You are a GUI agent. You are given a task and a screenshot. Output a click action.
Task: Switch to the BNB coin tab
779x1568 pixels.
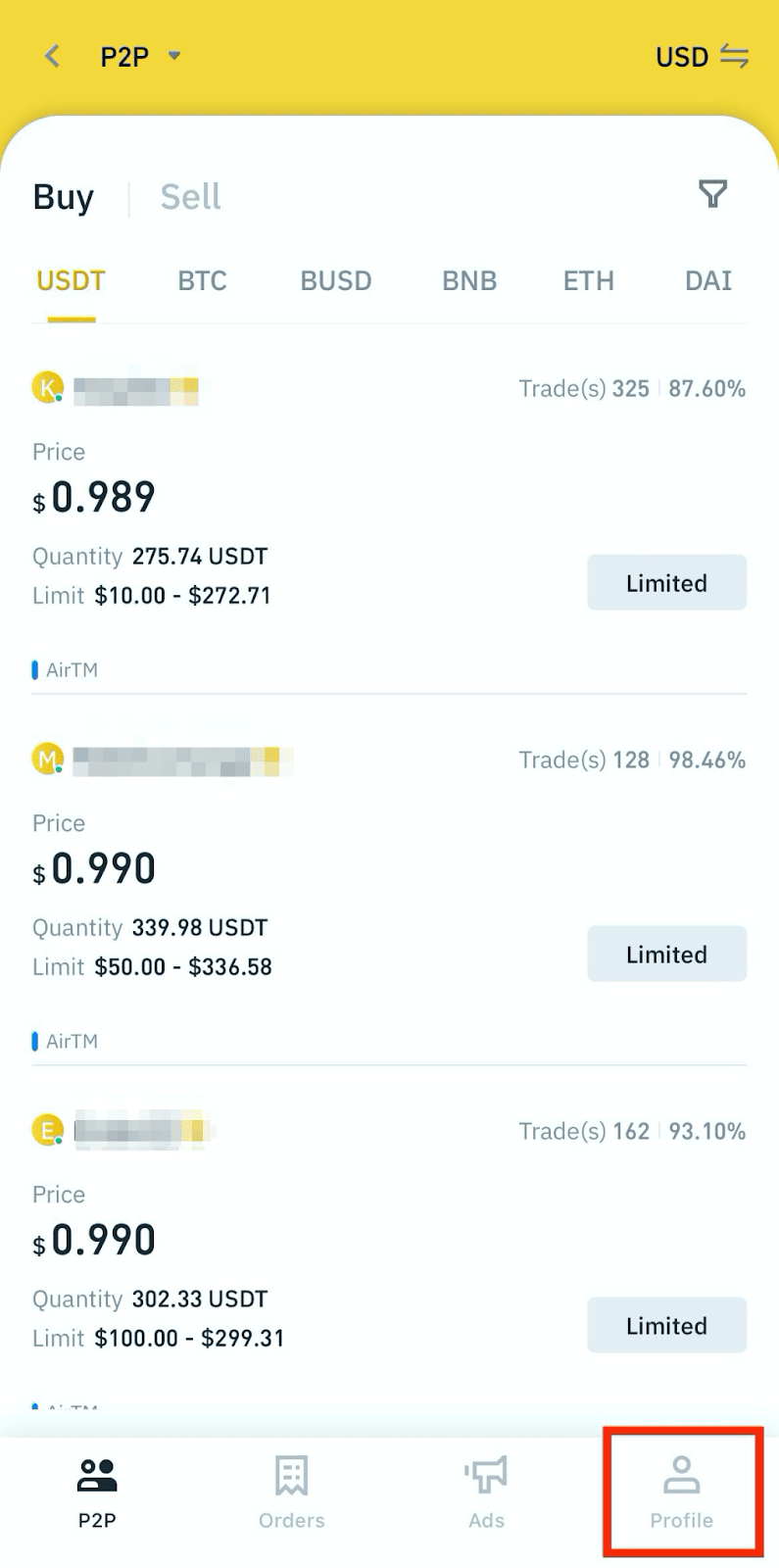(x=469, y=281)
